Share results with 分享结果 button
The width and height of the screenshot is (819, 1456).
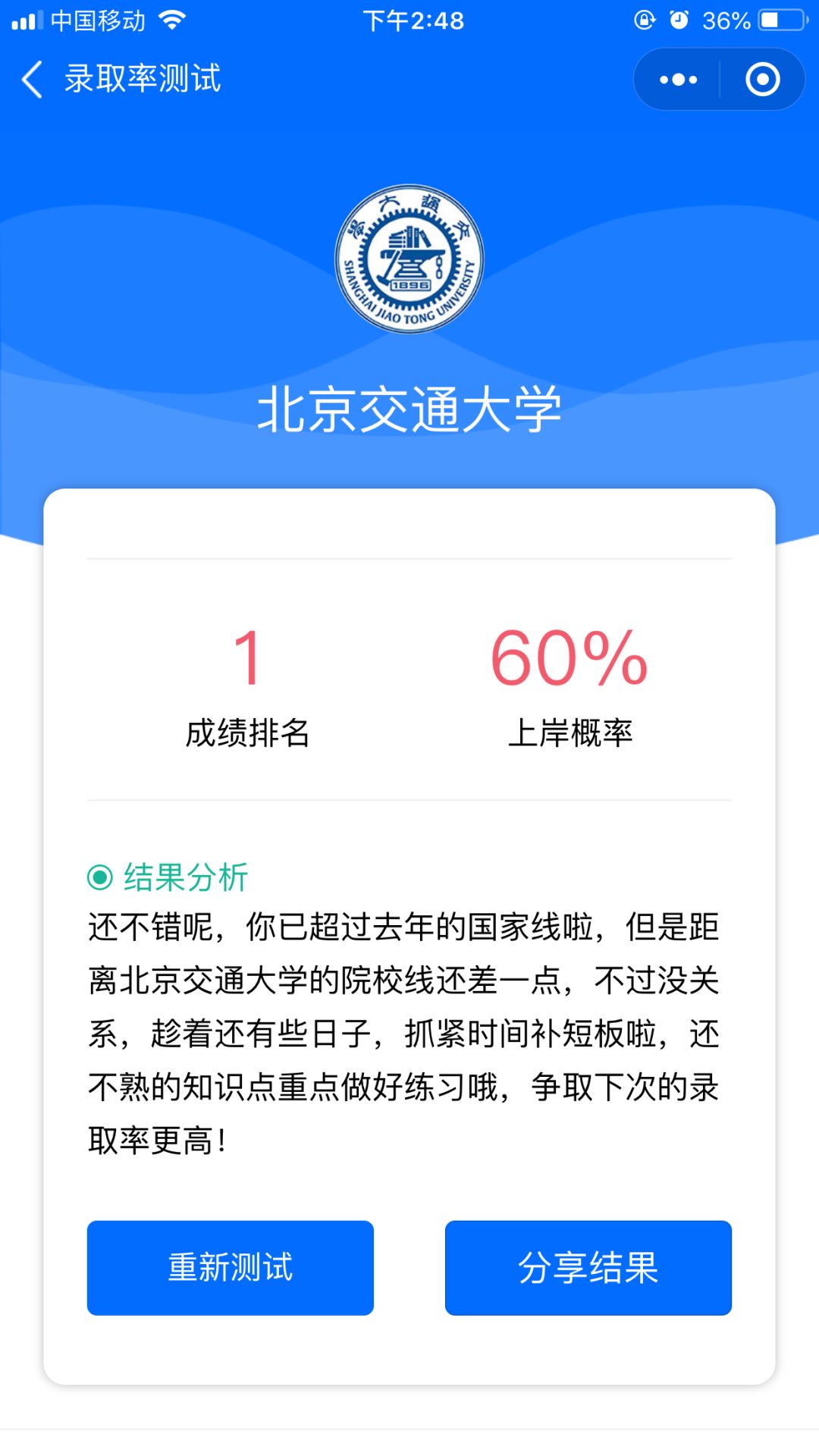[x=588, y=1267]
